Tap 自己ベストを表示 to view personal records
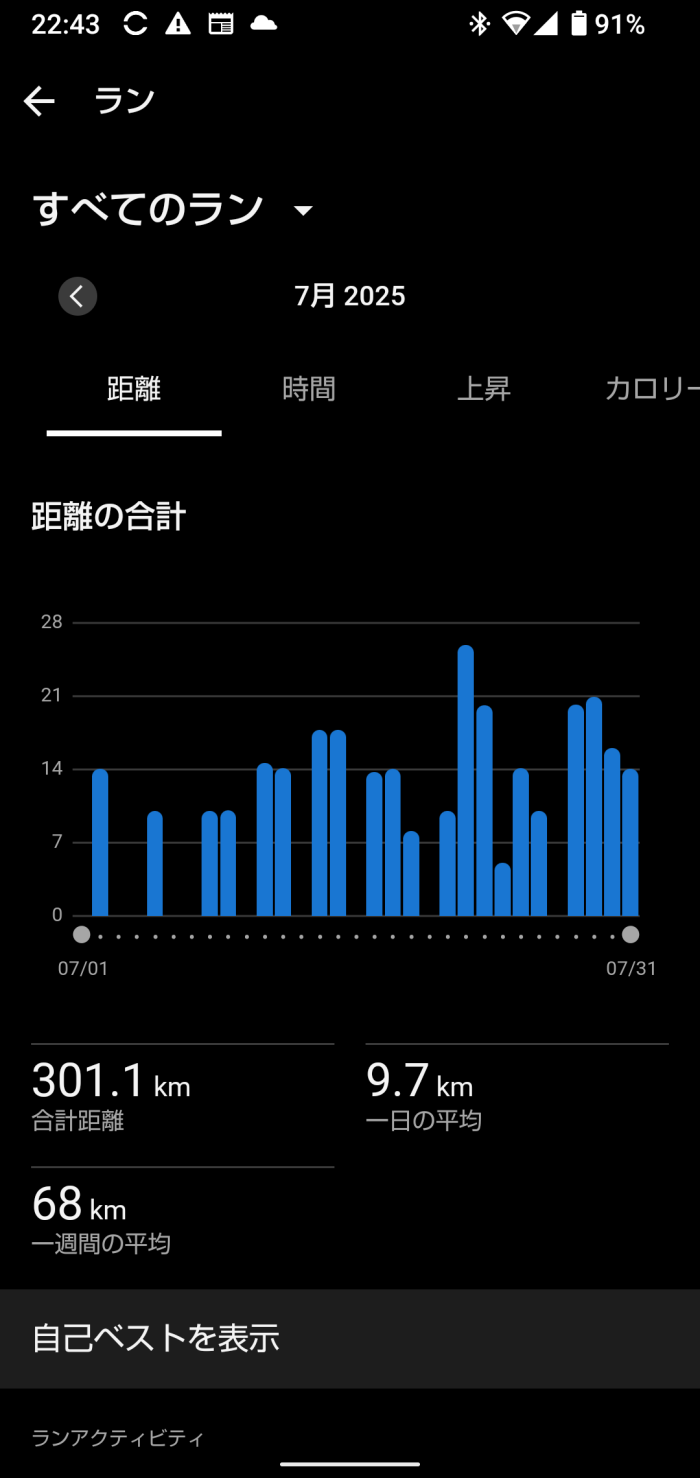 (x=350, y=1338)
